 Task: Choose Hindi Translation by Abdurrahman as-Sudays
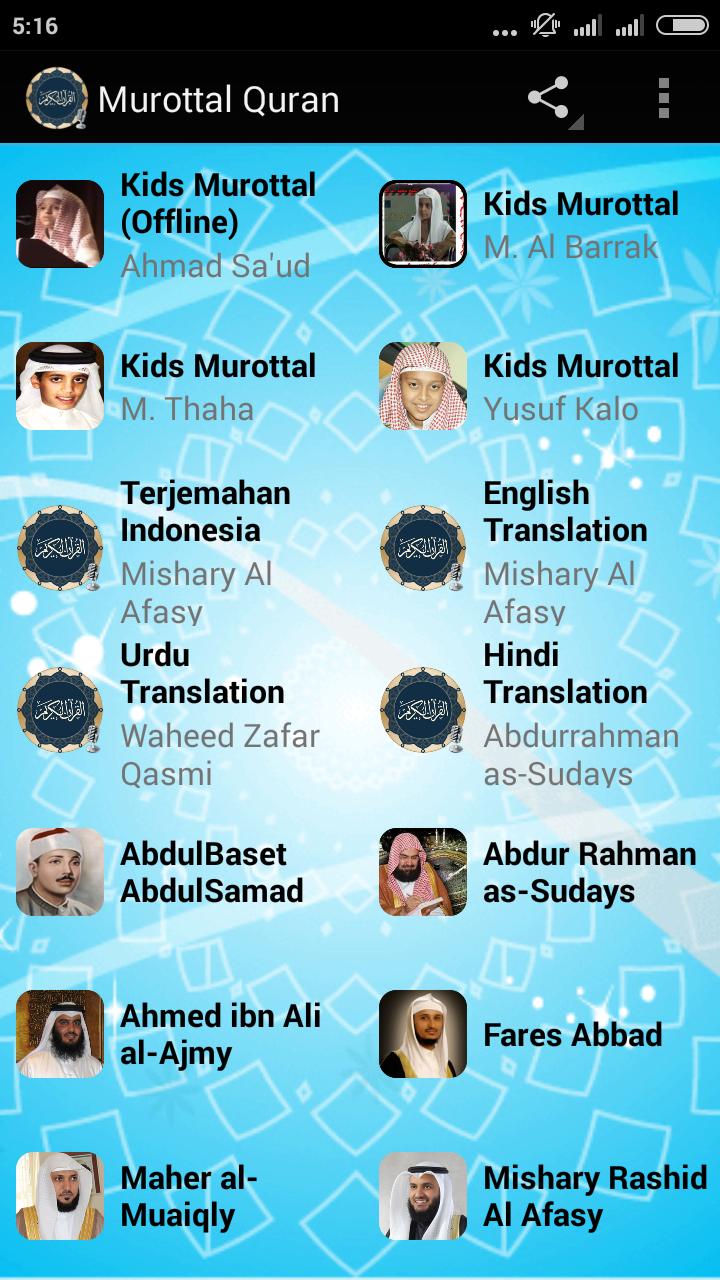(x=540, y=710)
